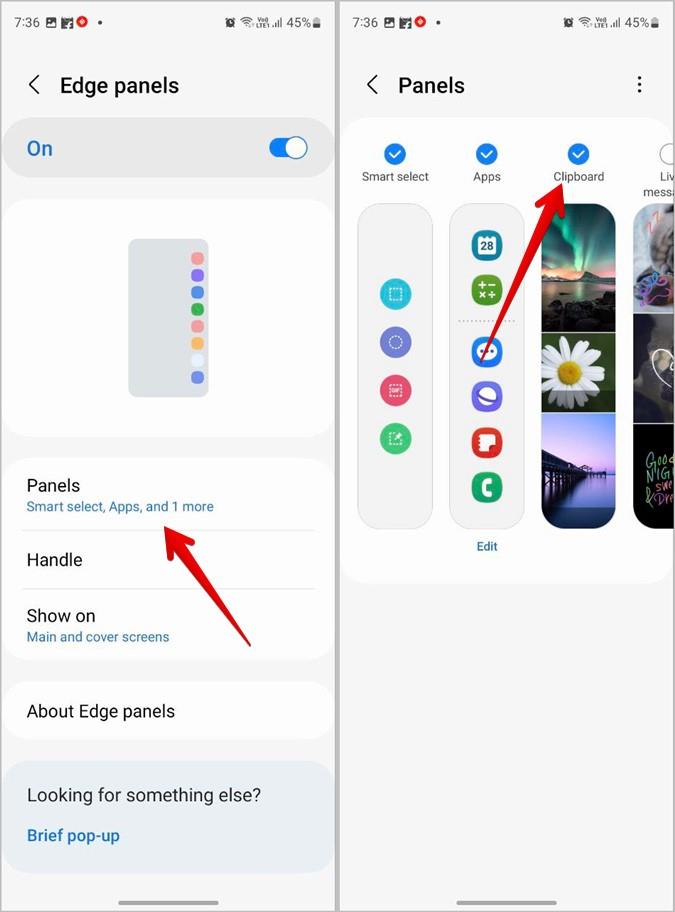Go back from the Panels screen
This screenshot has height=912, width=675.
(x=373, y=85)
